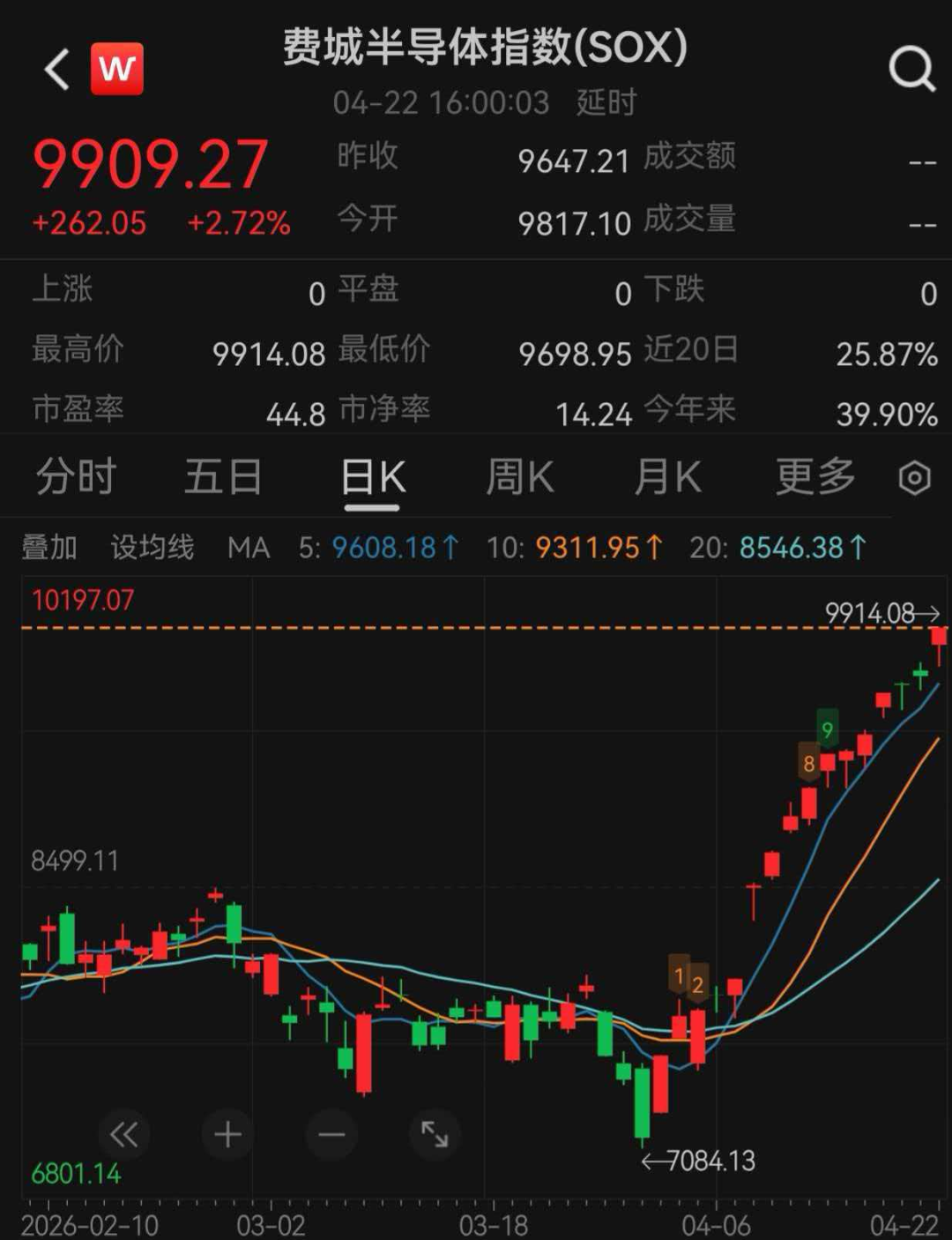Rewind chart history with double-left icon

point(123,1134)
